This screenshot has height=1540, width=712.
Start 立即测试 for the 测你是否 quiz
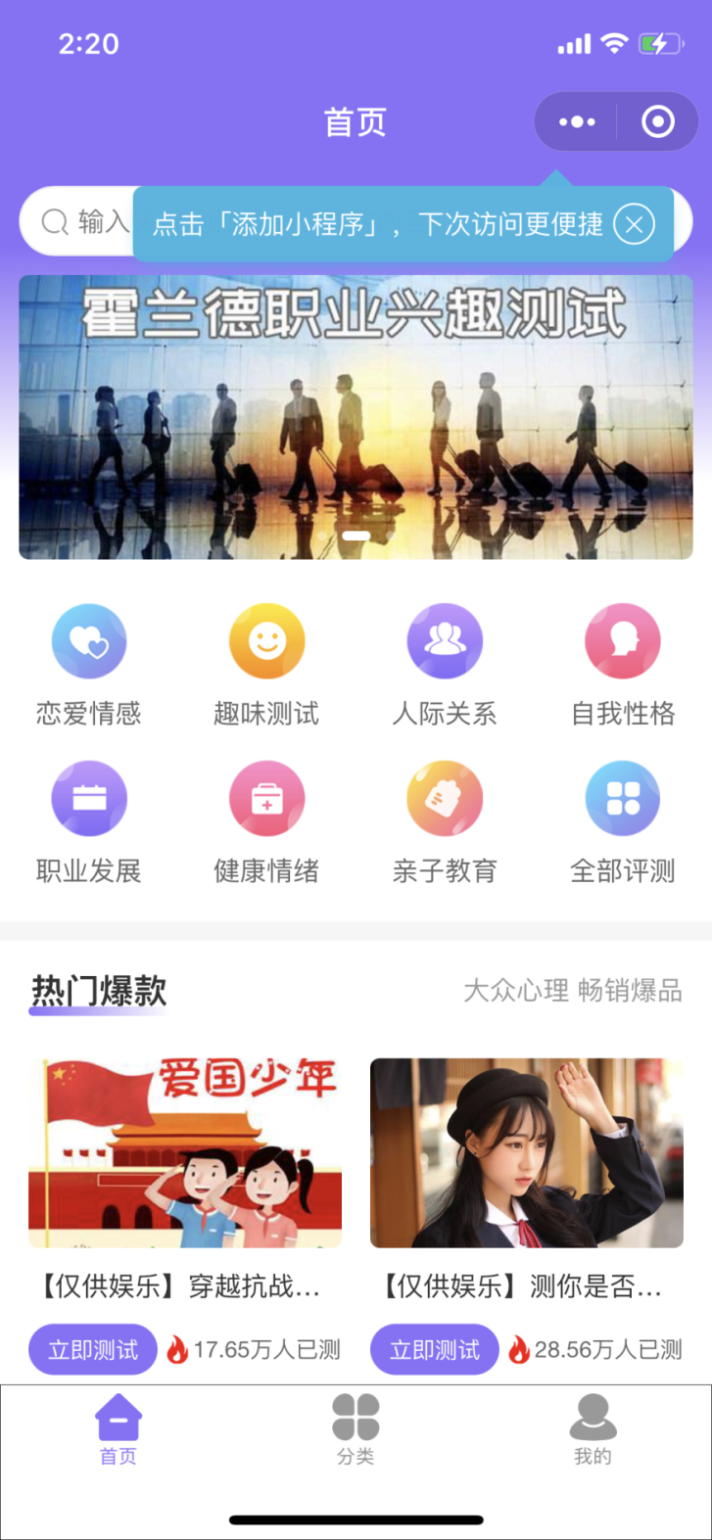tap(434, 1350)
